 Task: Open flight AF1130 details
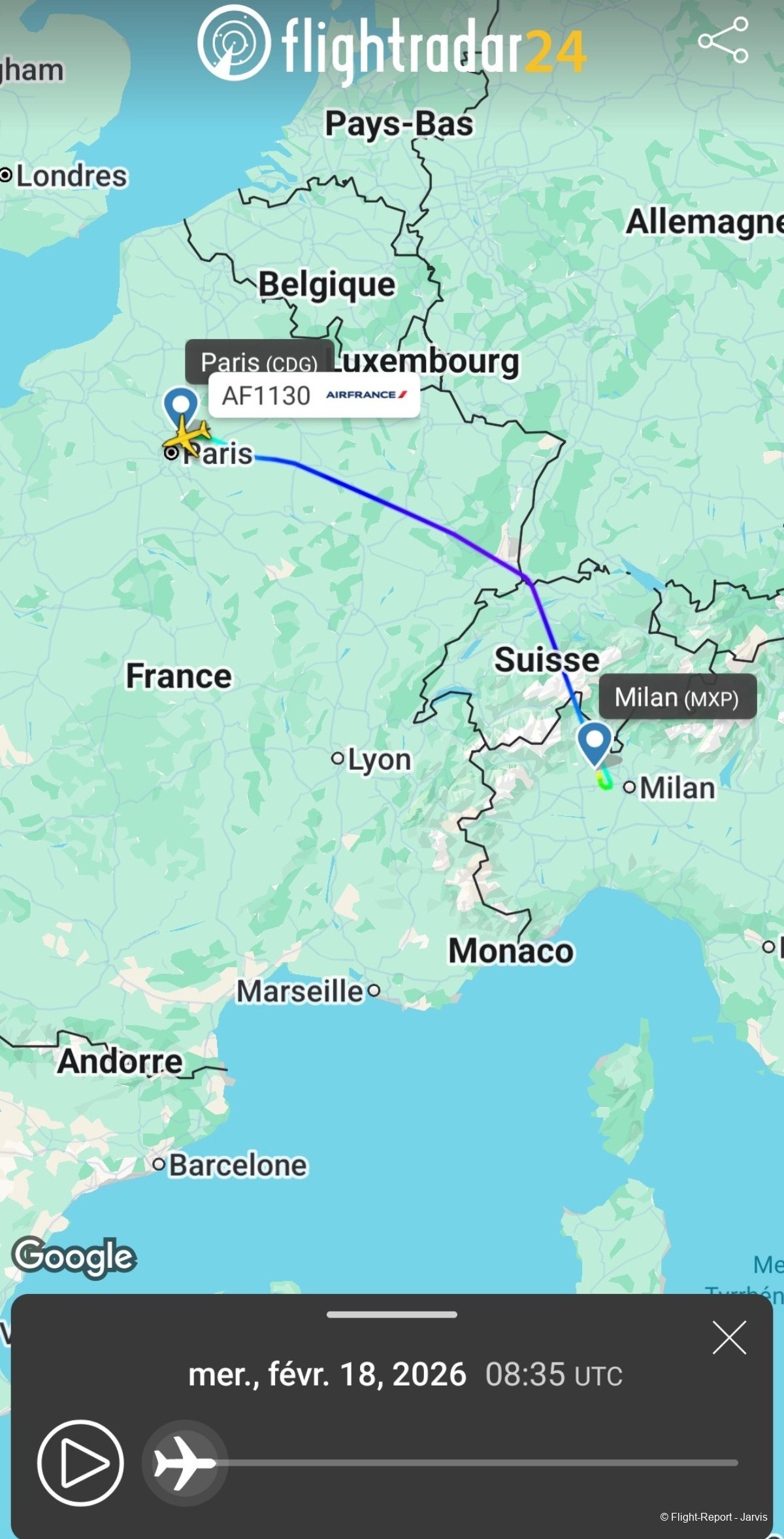[268, 395]
